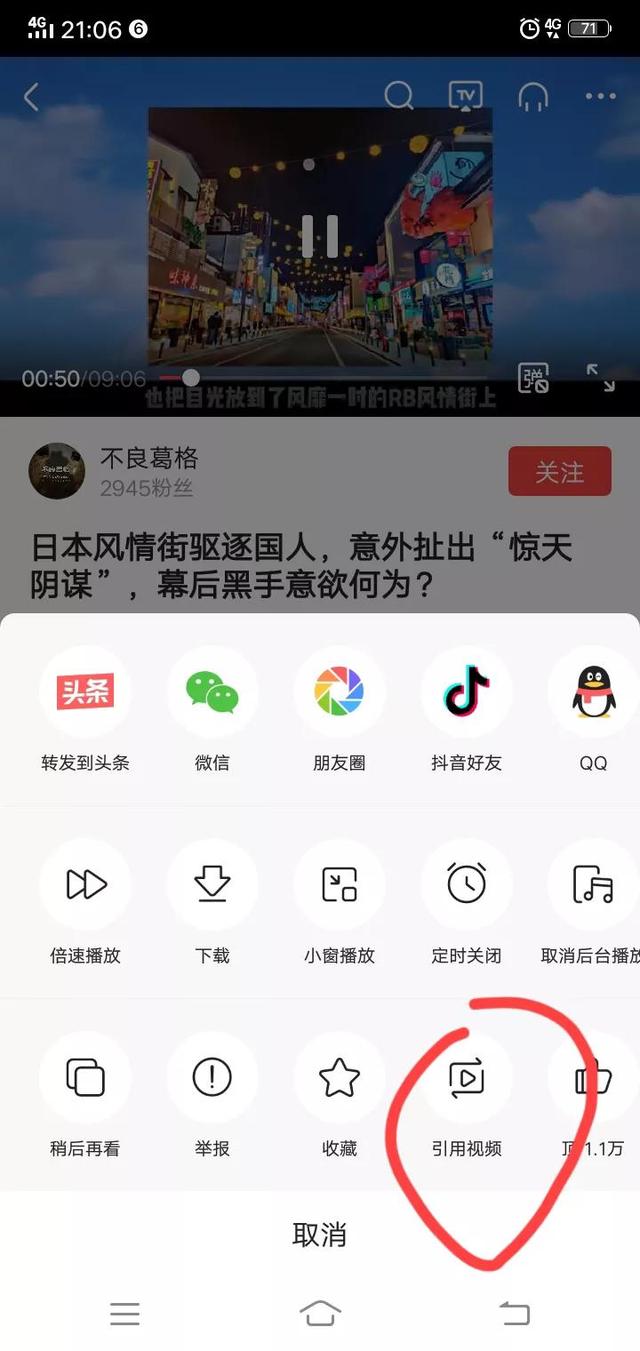Go to system home screen
Viewport: 640px width, 1351px height.
[x=320, y=1313]
